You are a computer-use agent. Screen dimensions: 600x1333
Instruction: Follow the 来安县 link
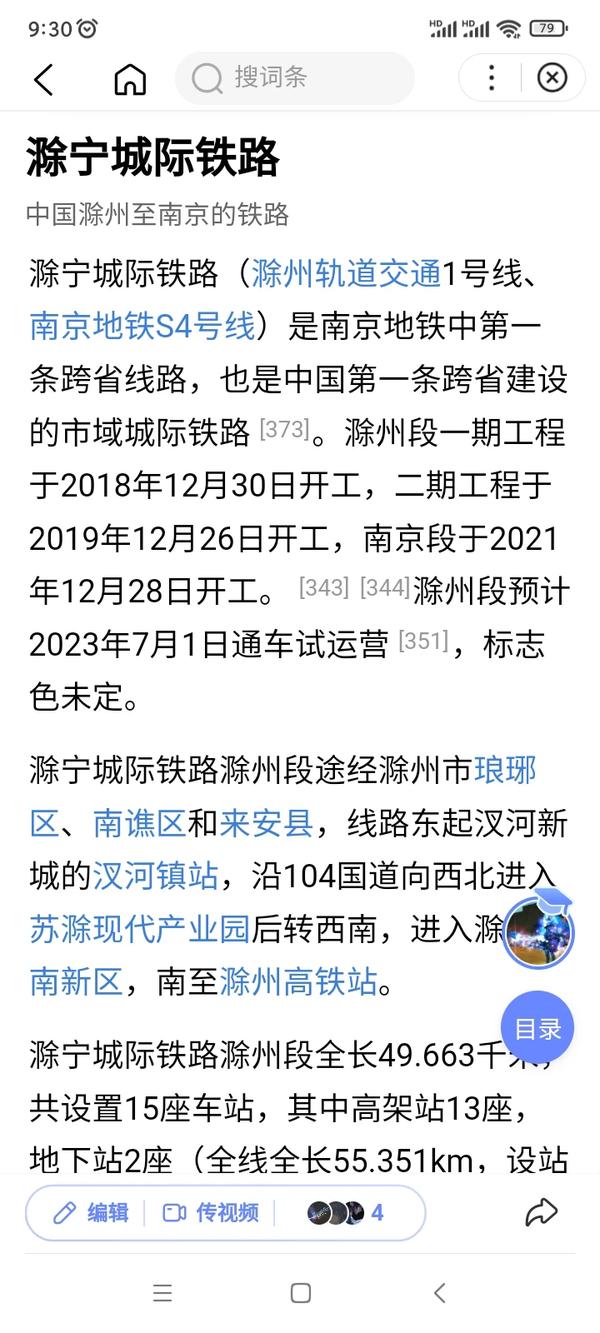(x=267, y=824)
